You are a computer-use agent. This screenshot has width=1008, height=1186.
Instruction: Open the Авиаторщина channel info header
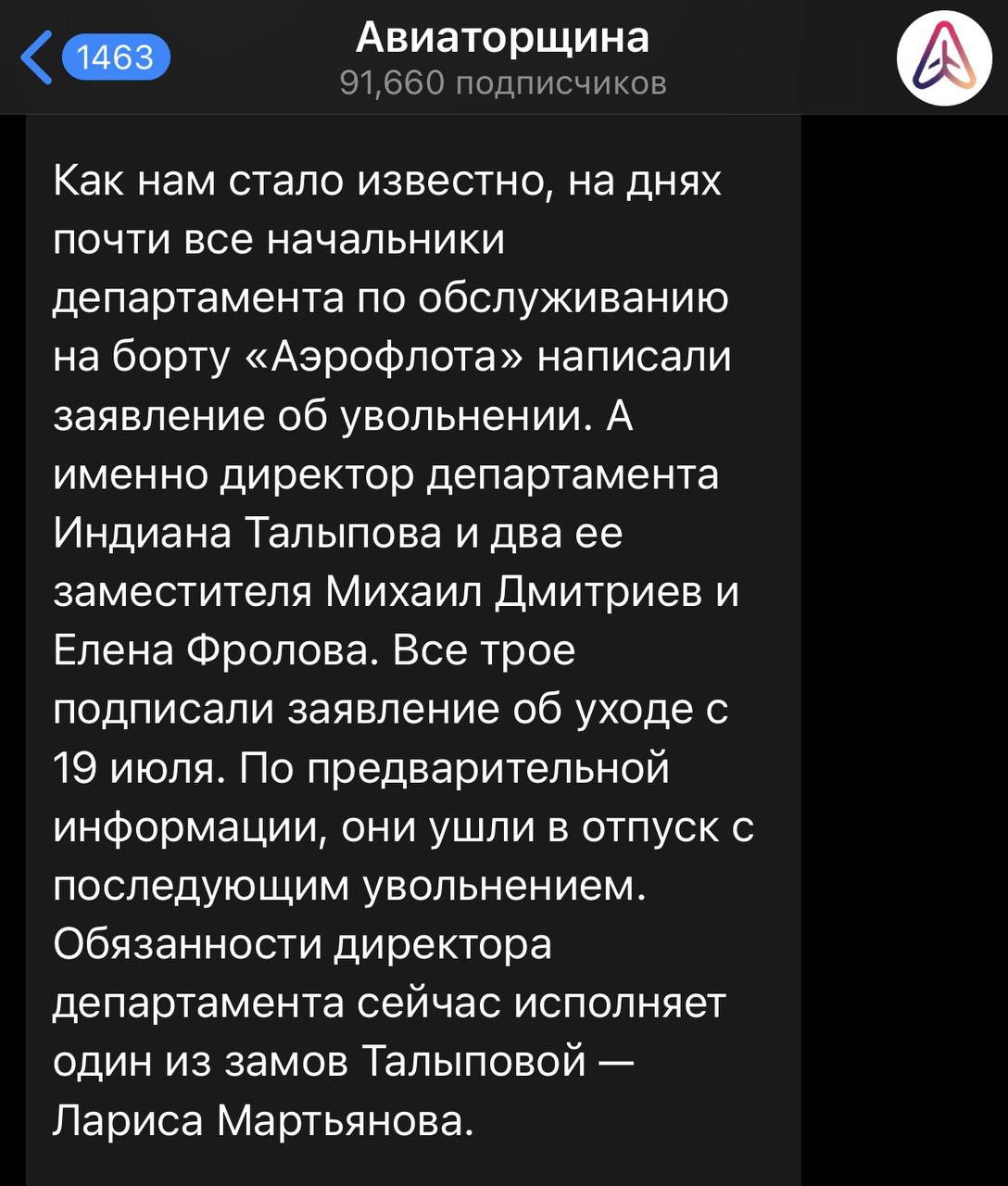[x=503, y=57]
